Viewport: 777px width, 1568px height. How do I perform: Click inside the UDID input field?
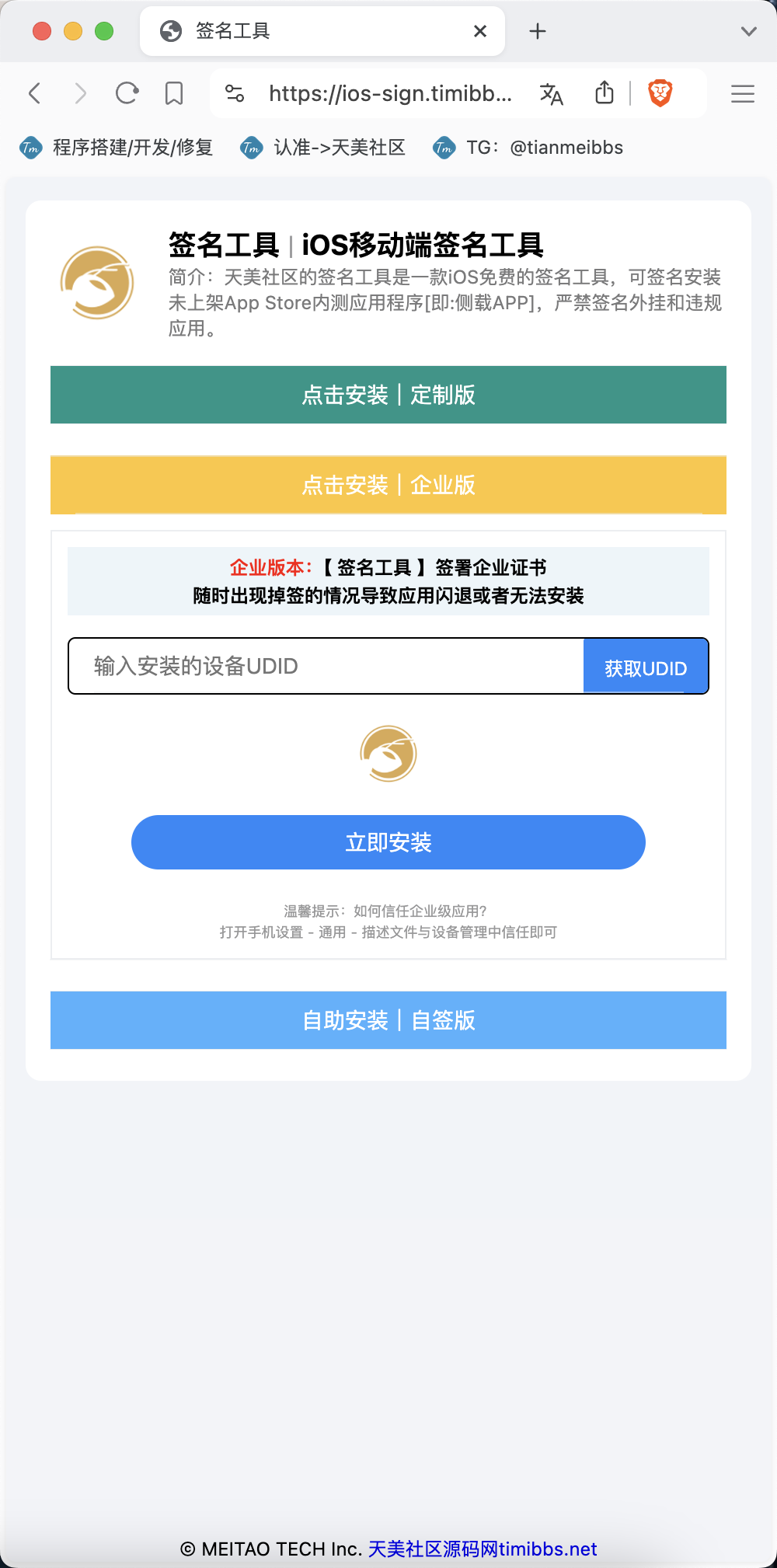[x=311, y=666]
